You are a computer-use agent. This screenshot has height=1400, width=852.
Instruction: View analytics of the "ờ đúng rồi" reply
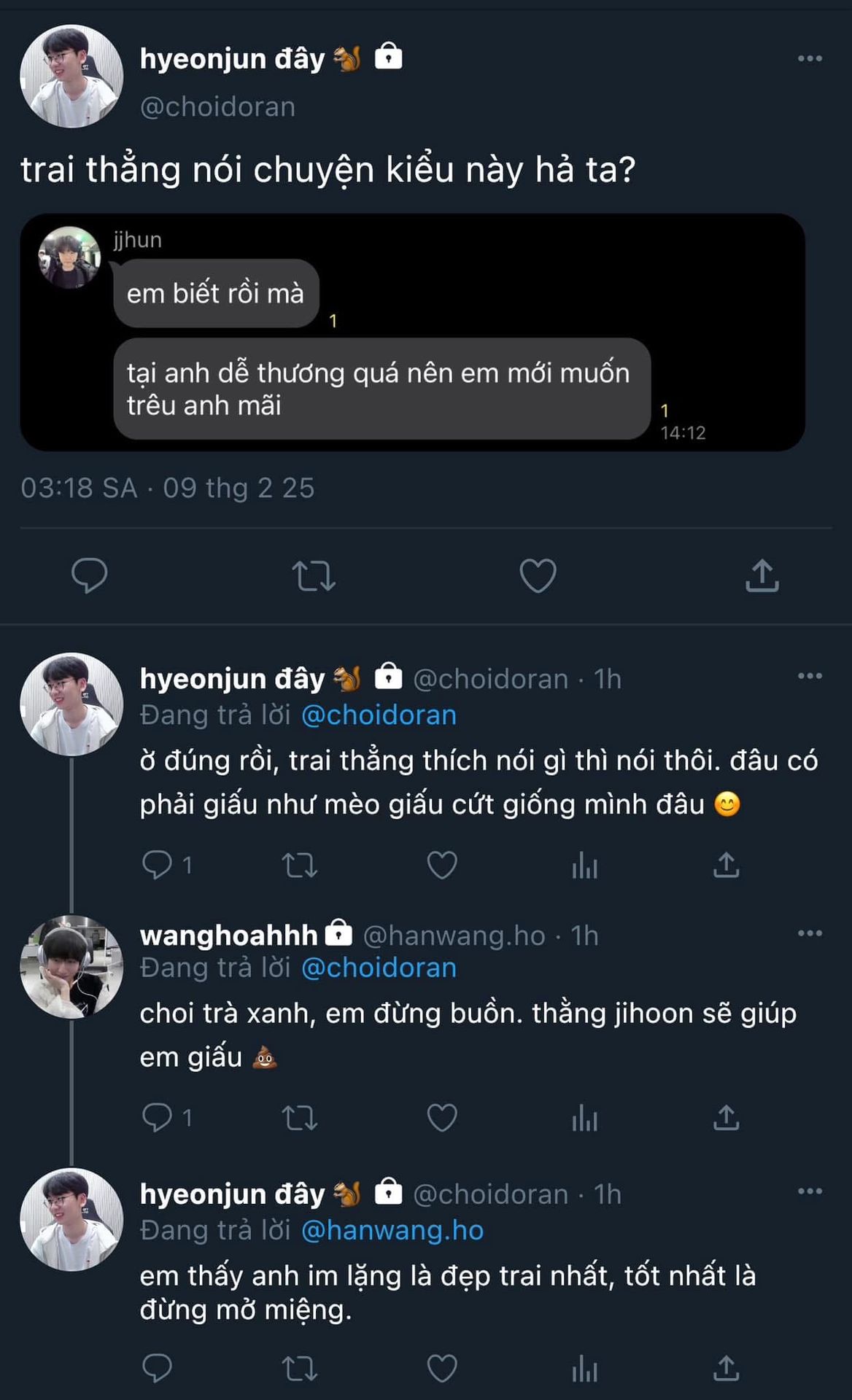coord(584,866)
